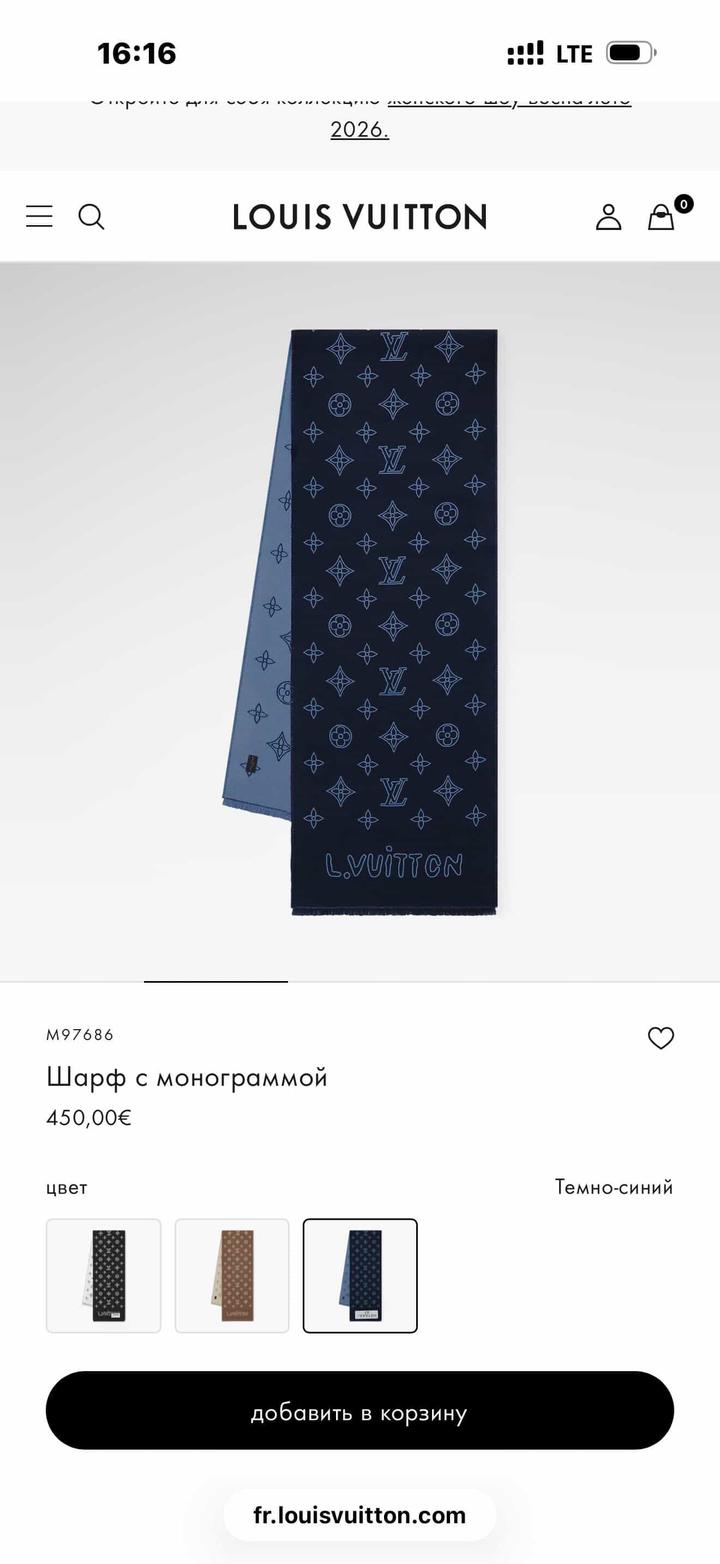The width and height of the screenshot is (720, 1564).
Task: Confirm the selected dark blue scarf swatch
Action: 360,1276
